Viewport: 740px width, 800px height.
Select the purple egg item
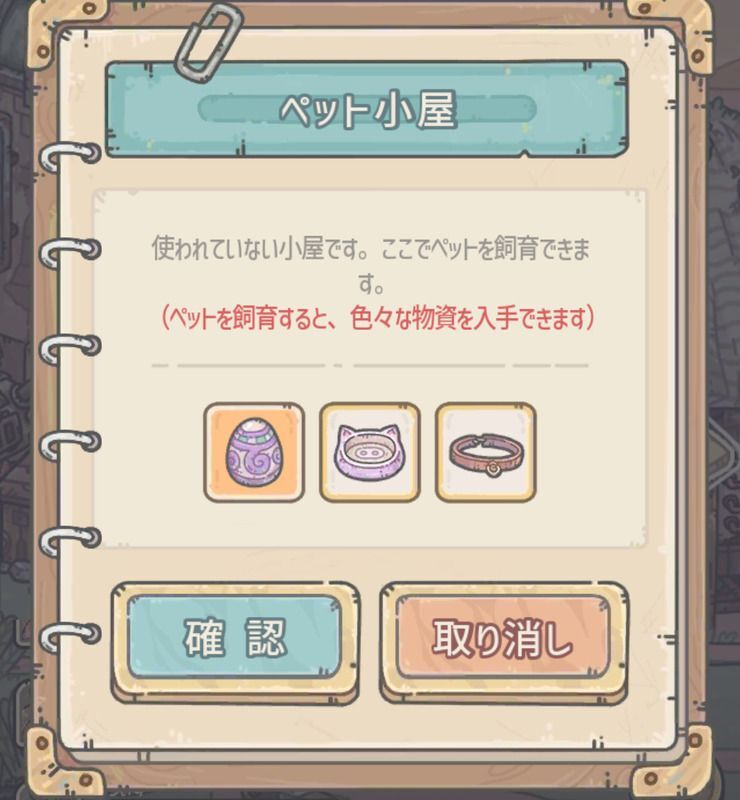254,452
